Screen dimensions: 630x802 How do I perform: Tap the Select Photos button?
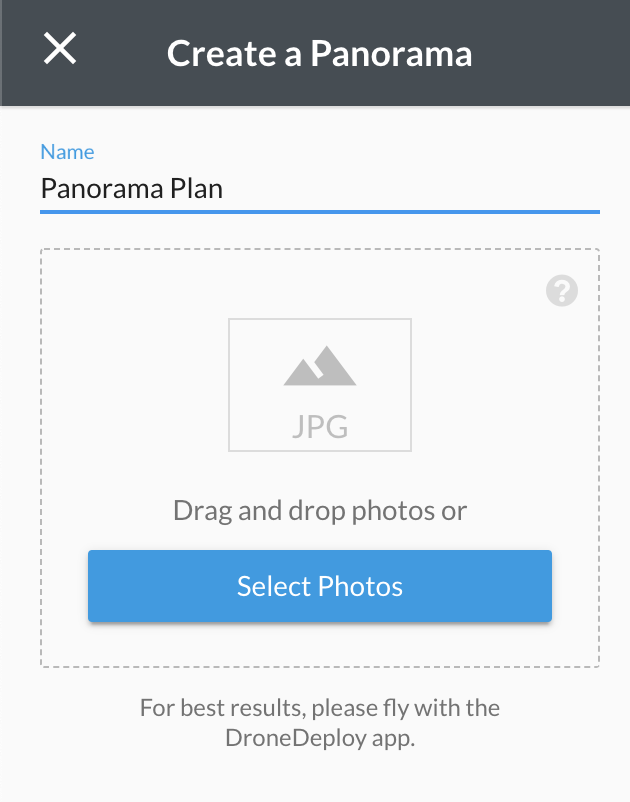pos(320,586)
